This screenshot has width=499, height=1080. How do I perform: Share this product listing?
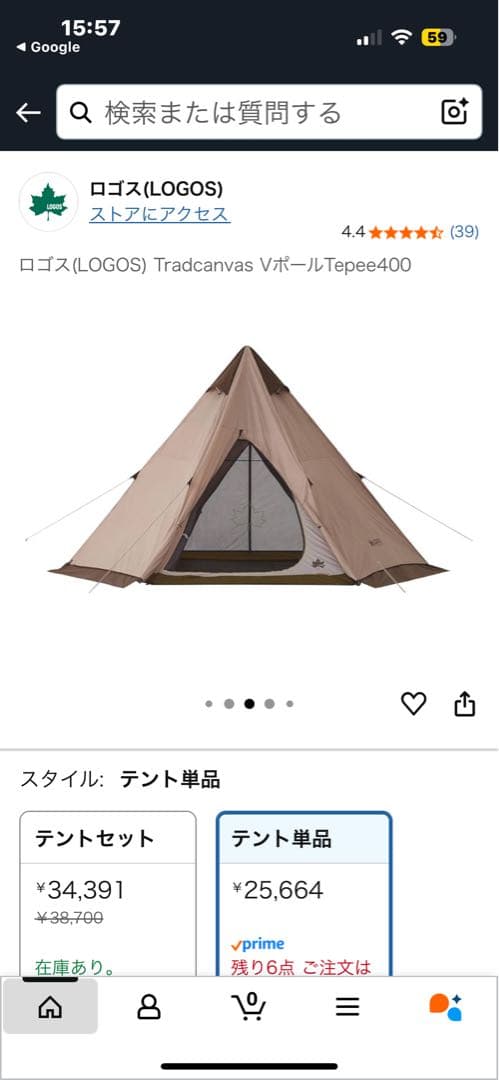[465, 703]
